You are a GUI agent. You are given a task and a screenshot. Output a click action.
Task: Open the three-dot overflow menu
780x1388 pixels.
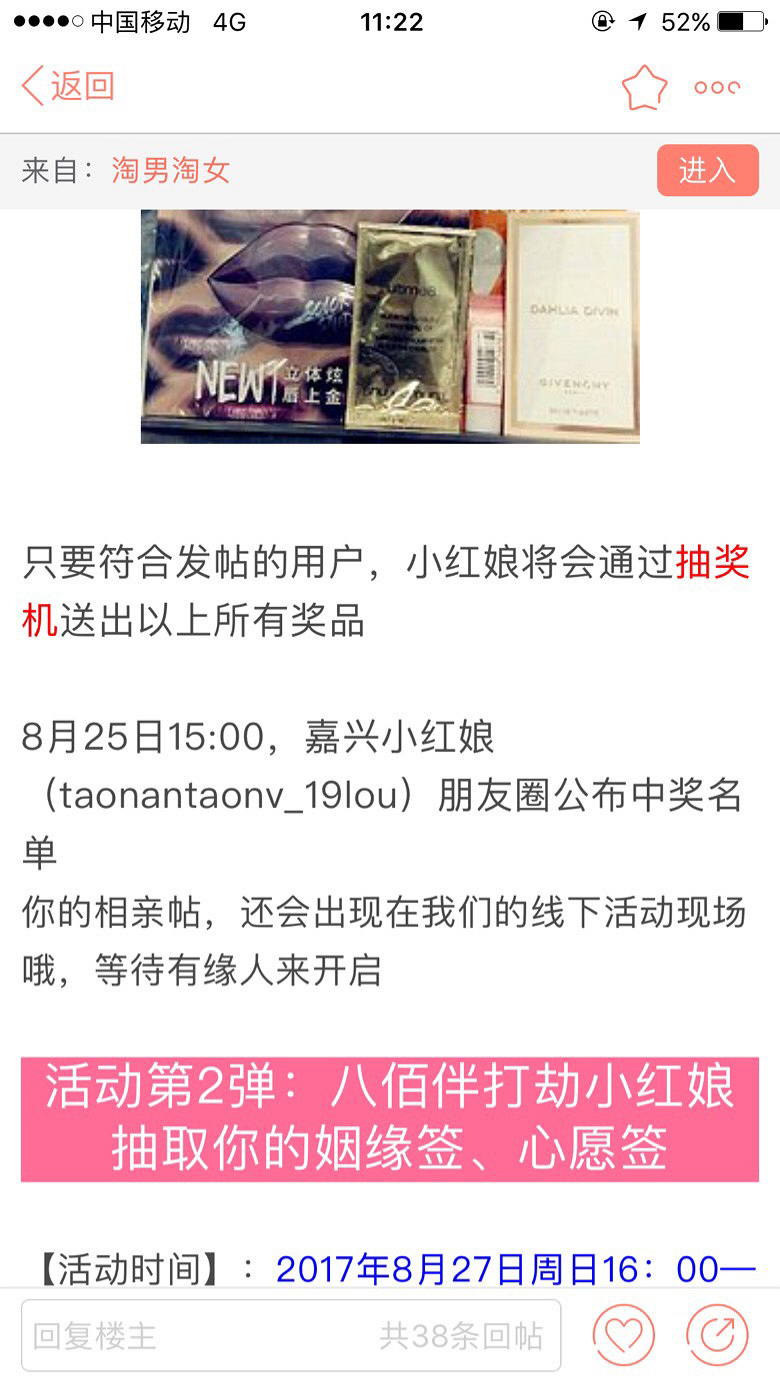717,88
